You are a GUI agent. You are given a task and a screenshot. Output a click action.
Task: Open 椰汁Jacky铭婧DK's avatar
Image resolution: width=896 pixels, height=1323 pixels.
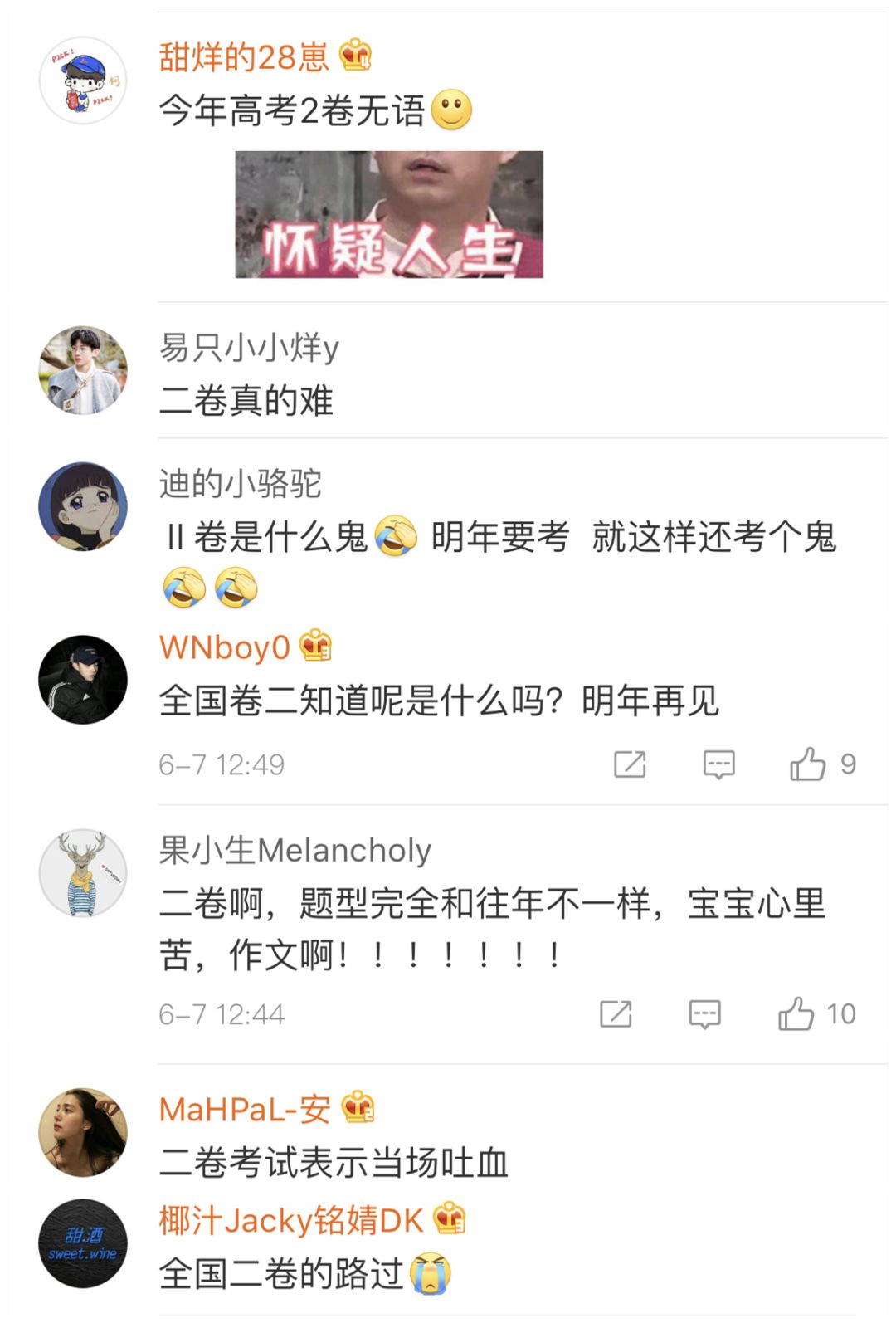click(83, 1242)
